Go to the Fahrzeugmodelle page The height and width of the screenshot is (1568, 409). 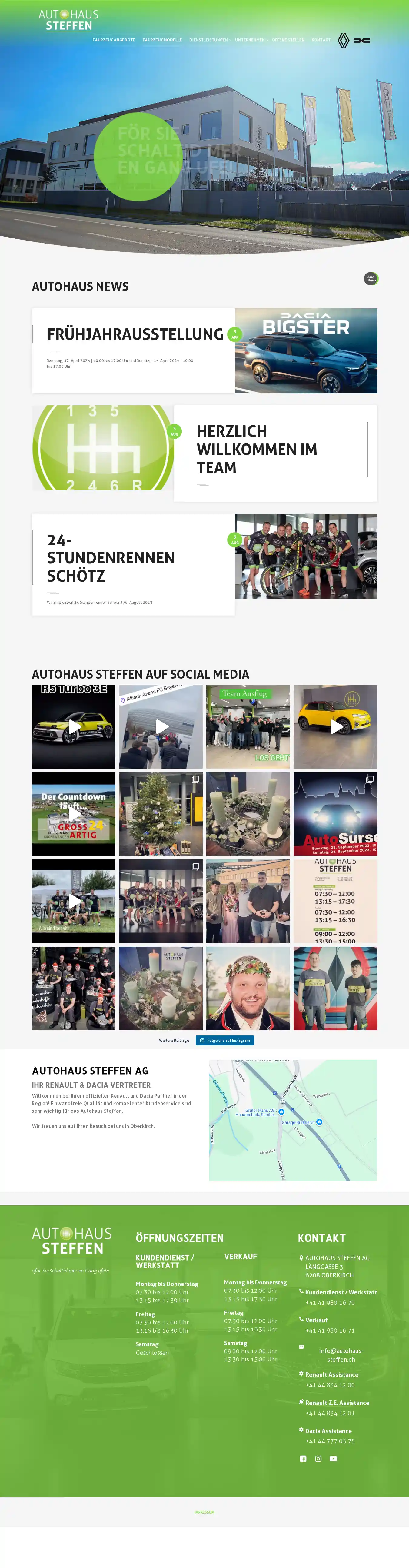click(162, 40)
